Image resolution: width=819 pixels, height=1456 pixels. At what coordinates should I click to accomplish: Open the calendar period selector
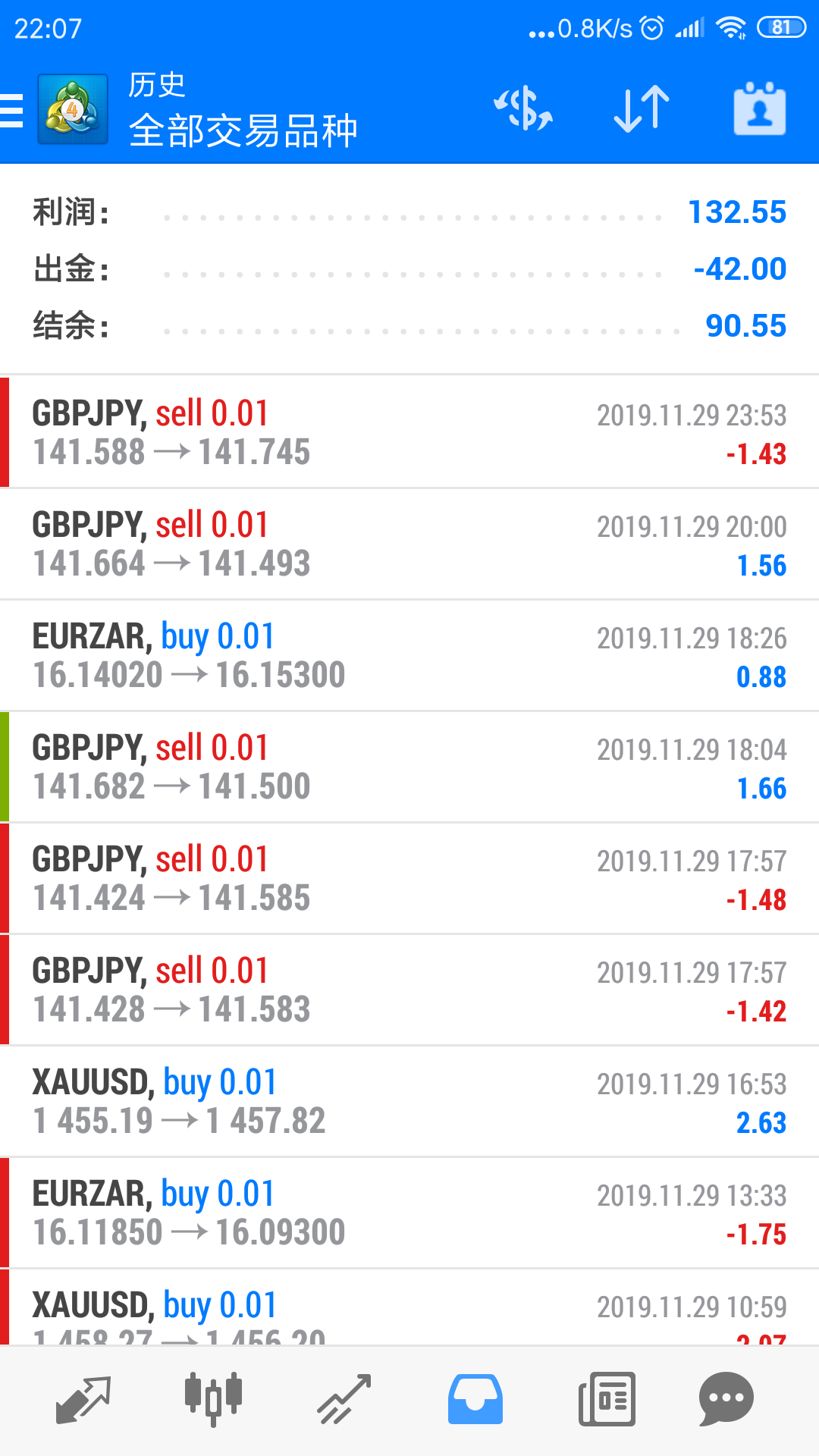click(760, 108)
